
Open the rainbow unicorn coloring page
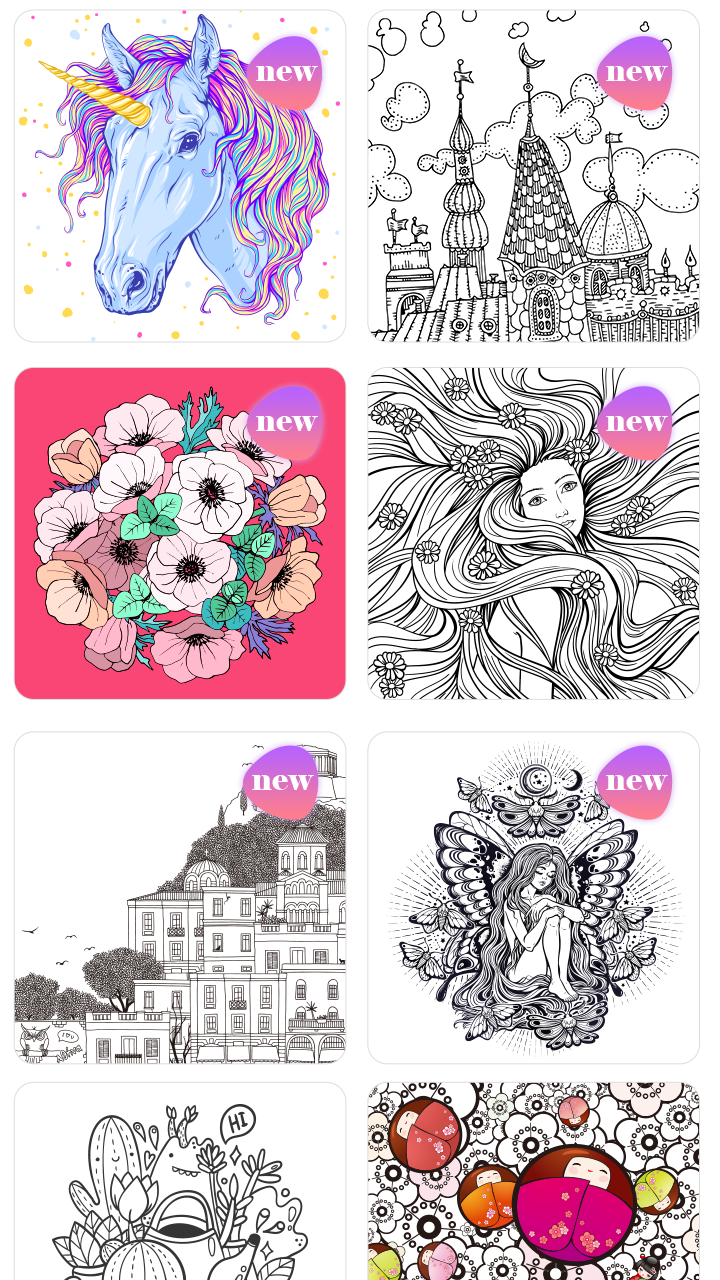point(180,177)
